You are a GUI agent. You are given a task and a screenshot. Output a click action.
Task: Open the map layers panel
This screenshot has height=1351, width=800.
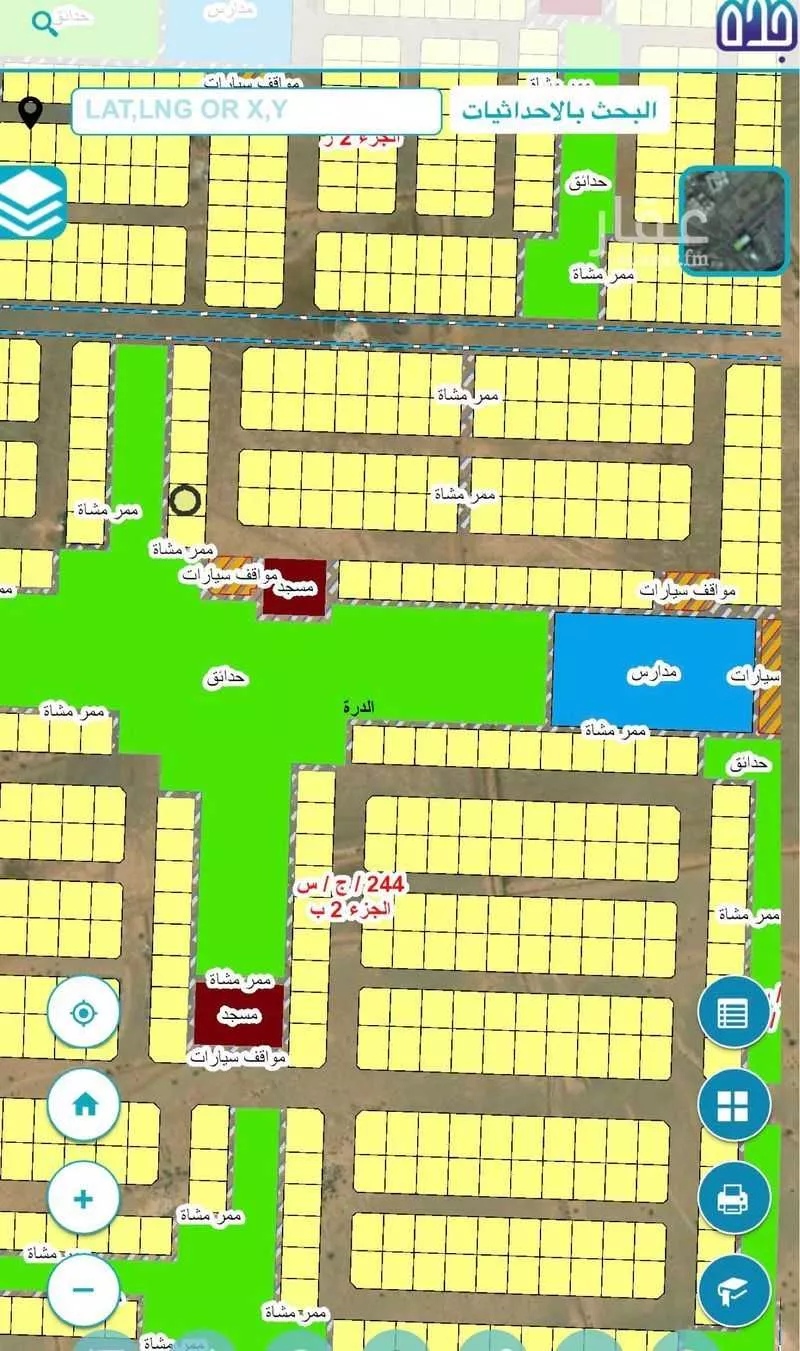coord(31,203)
